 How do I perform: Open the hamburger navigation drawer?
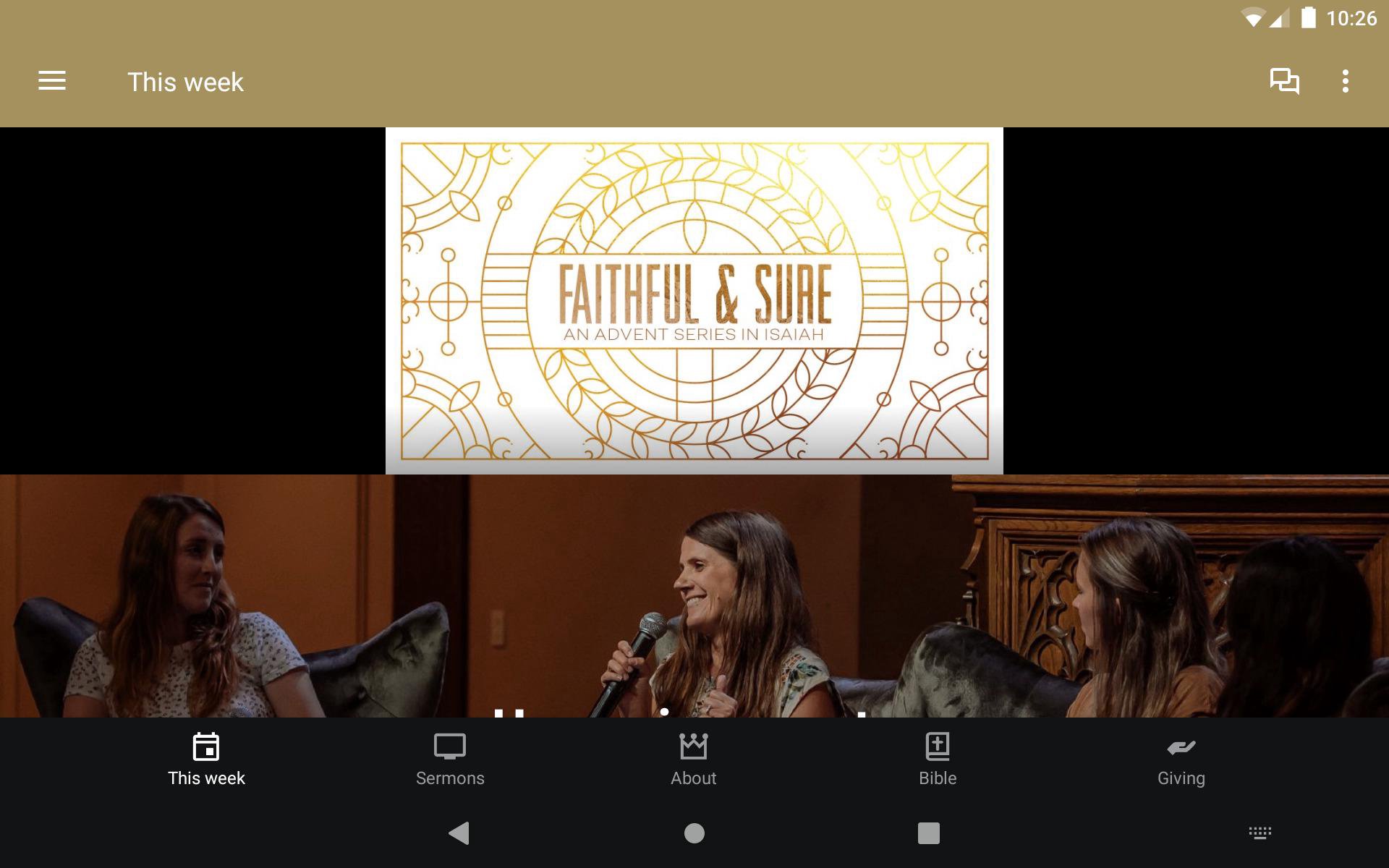pos(52,81)
